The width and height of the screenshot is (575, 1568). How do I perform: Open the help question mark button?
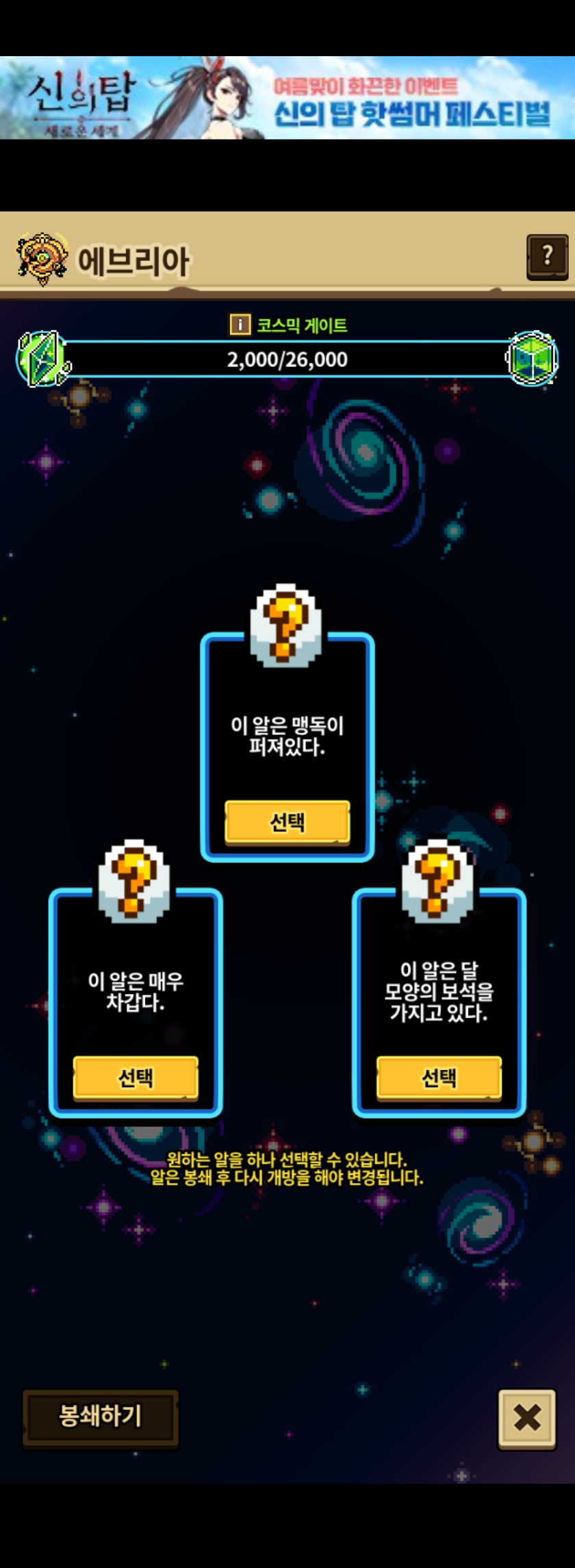point(547,257)
